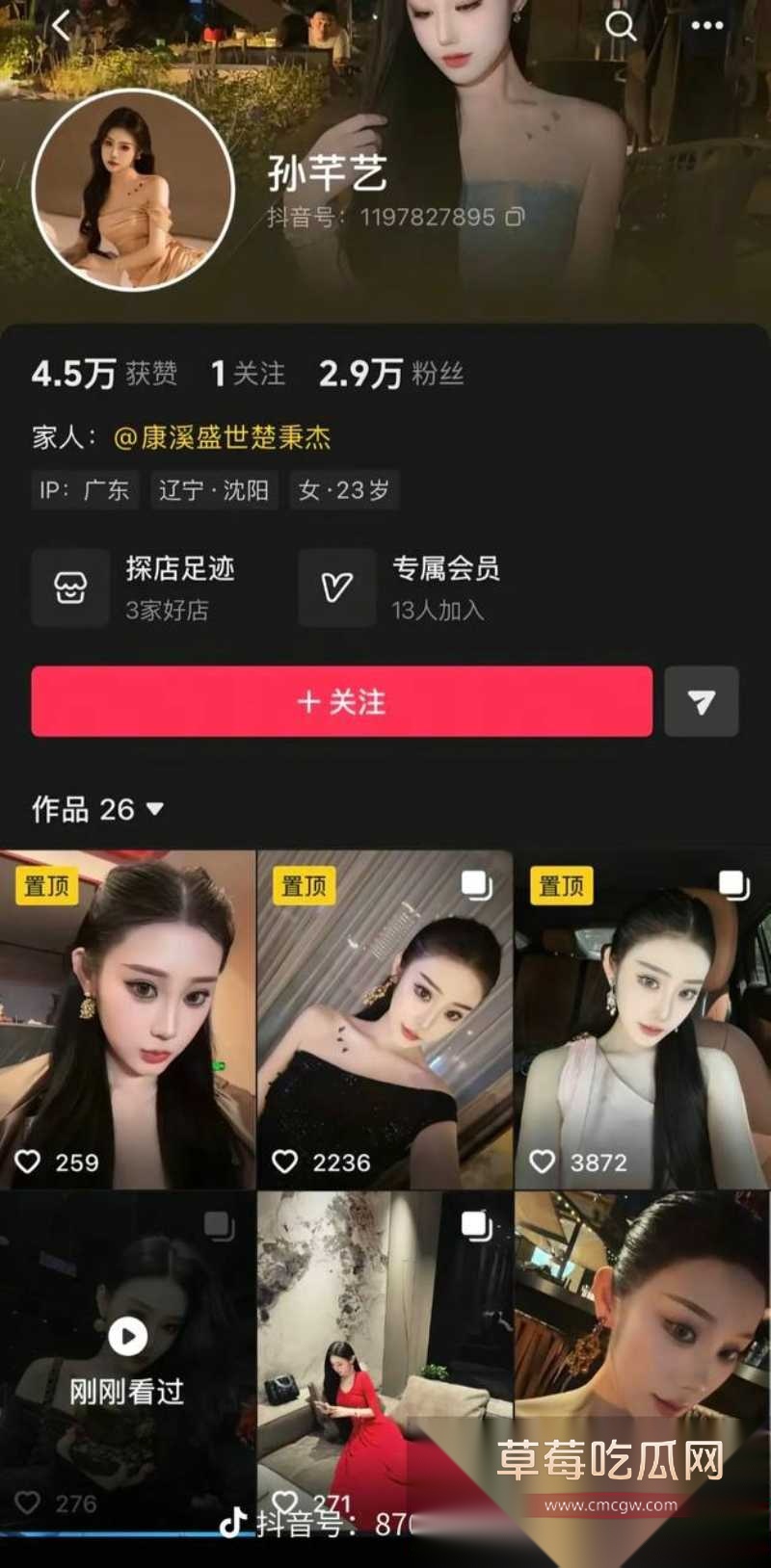The height and width of the screenshot is (1568, 771).
Task: Select 关注 to view following list
Action: [247, 371]
